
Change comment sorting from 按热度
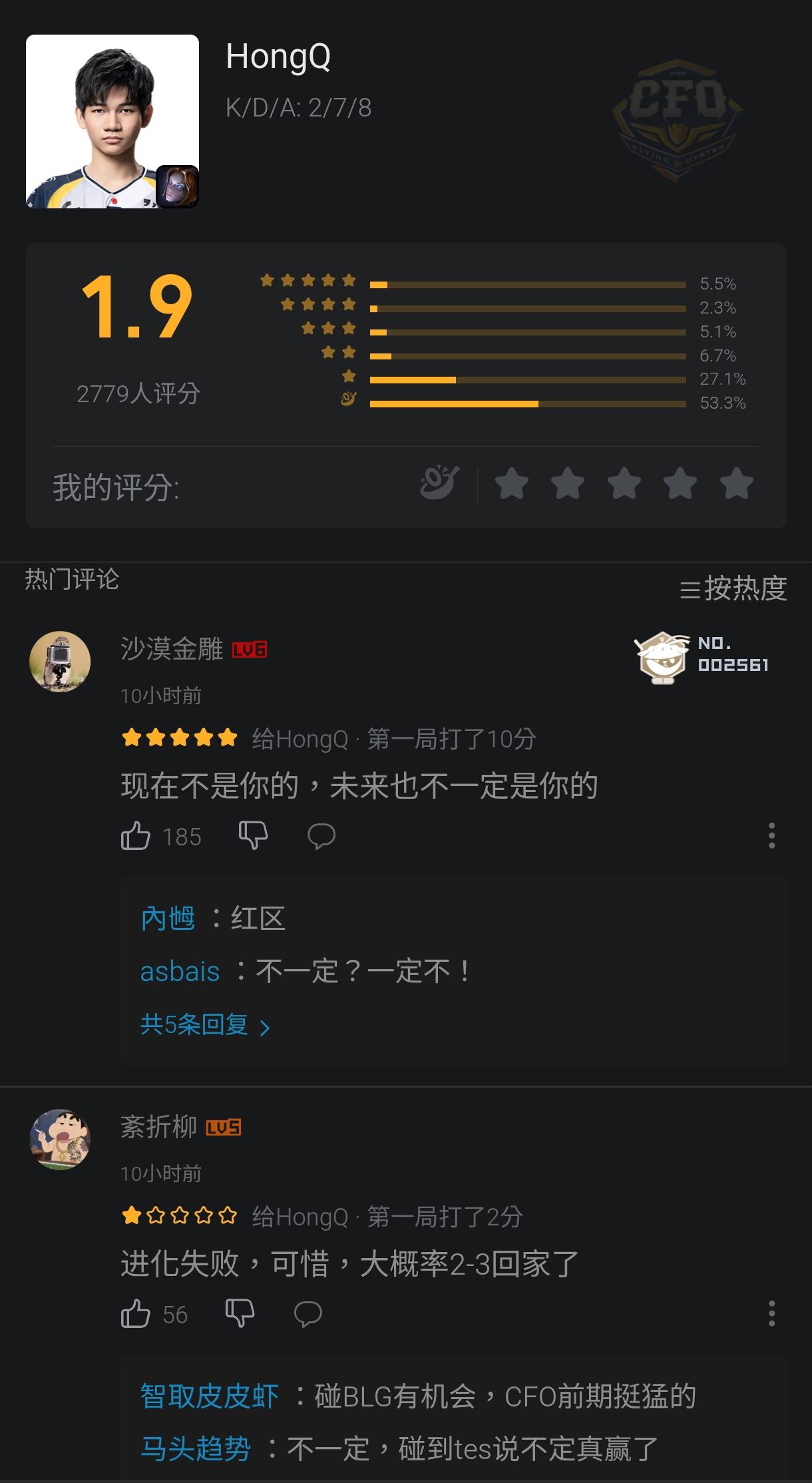(733, 588)
